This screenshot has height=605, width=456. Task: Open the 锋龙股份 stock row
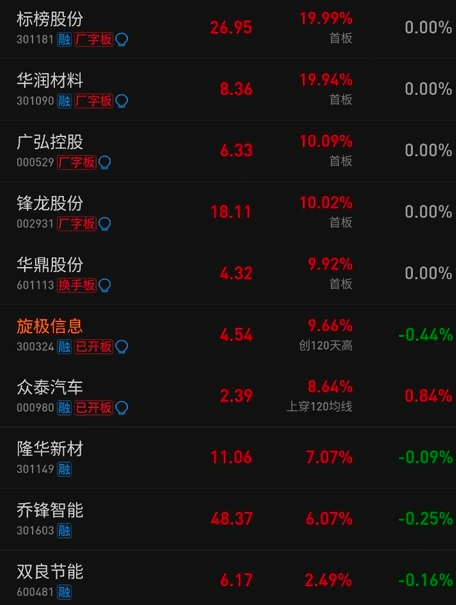(x=228, y=212)
